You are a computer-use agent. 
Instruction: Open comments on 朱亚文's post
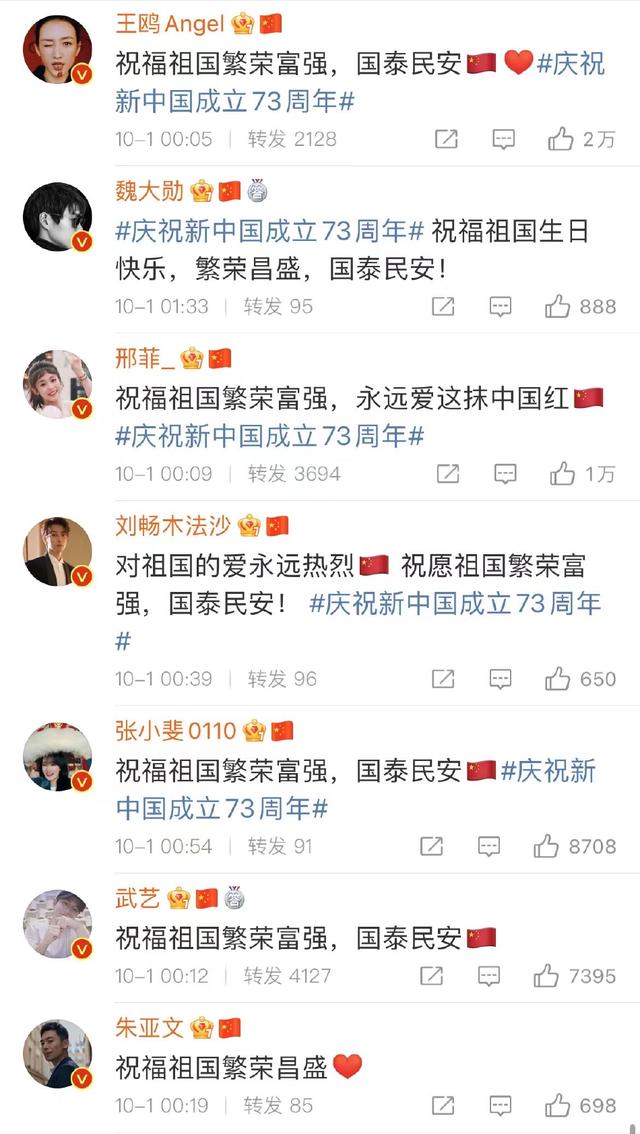point(500,1105)
